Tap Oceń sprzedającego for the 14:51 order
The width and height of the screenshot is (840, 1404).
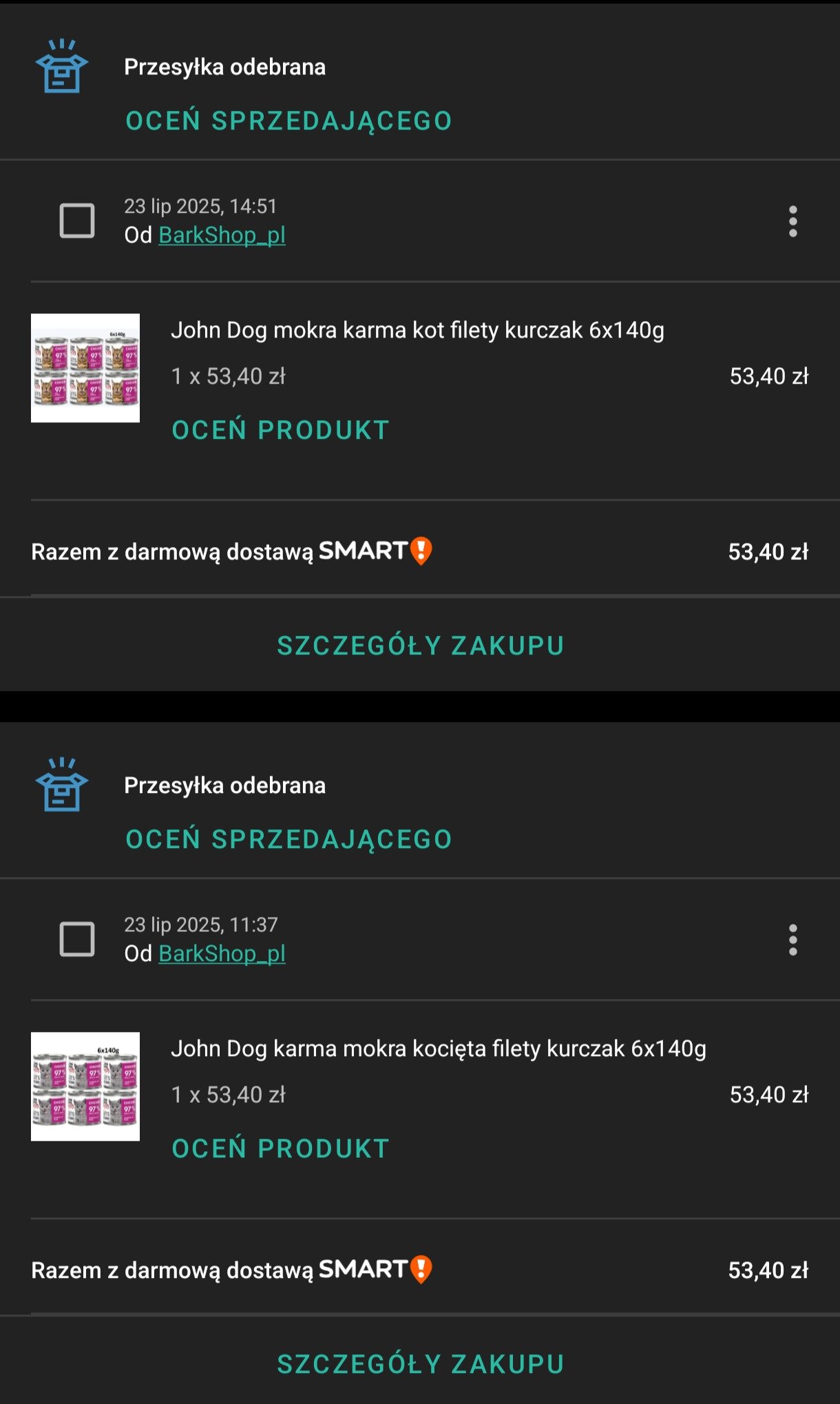288,121
